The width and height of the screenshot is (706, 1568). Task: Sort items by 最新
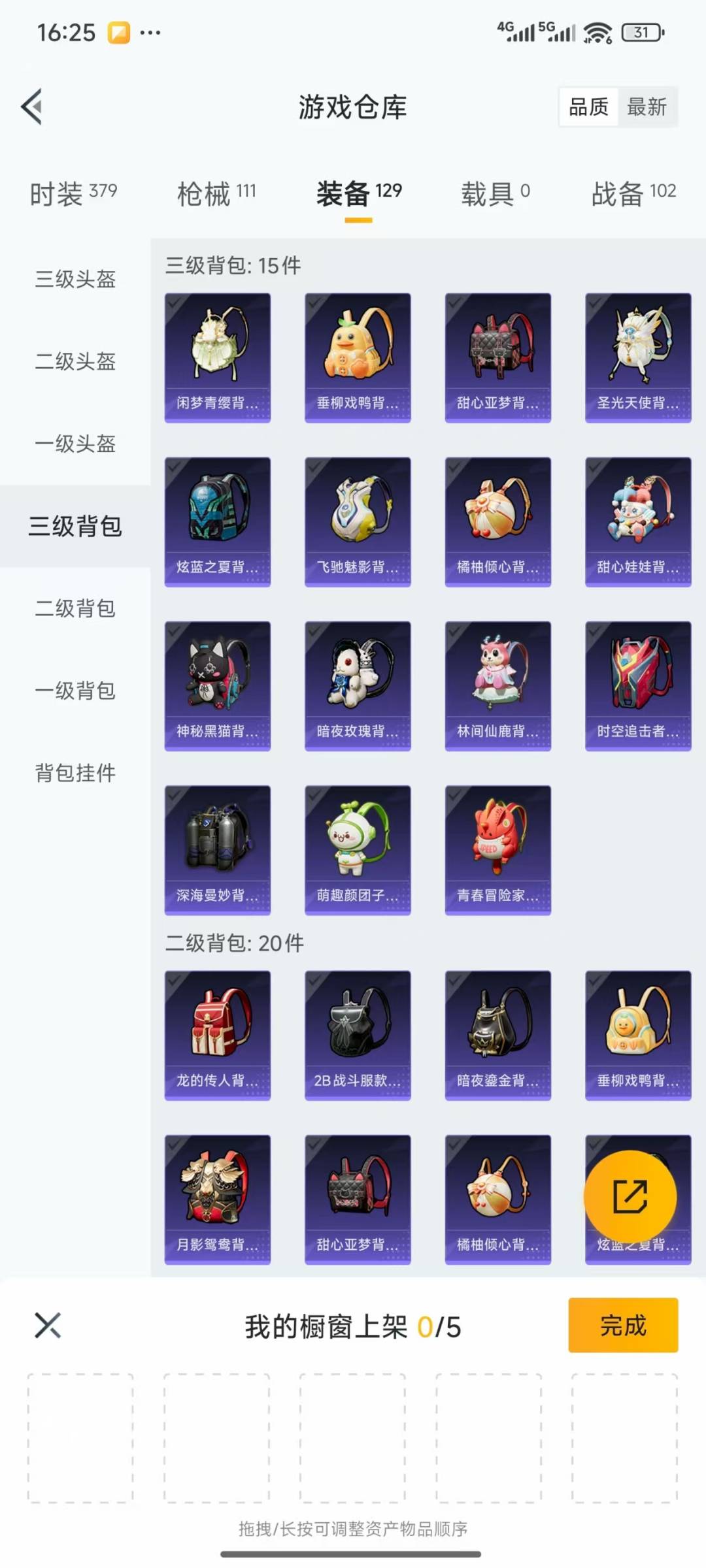[x=647, y=106]
